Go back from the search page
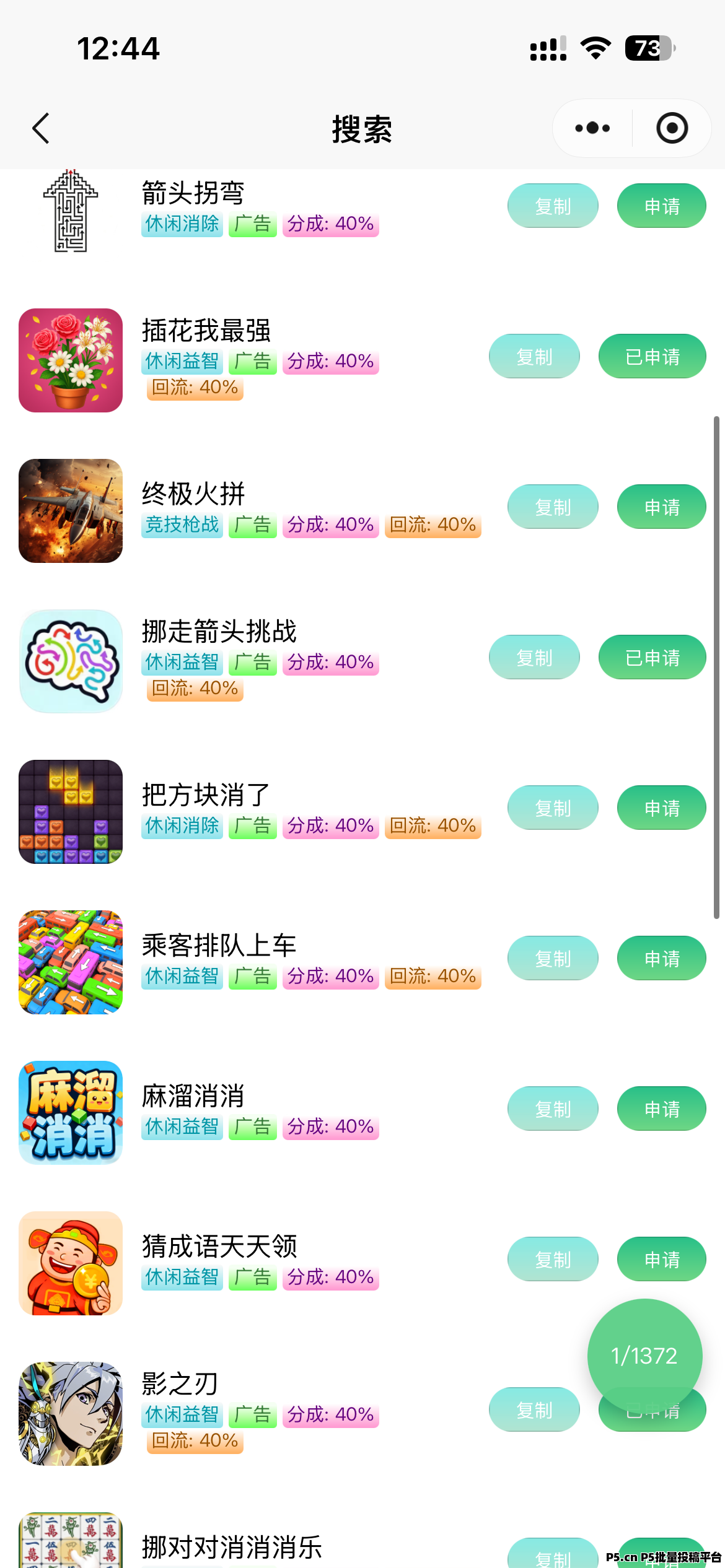 point(41,128)
